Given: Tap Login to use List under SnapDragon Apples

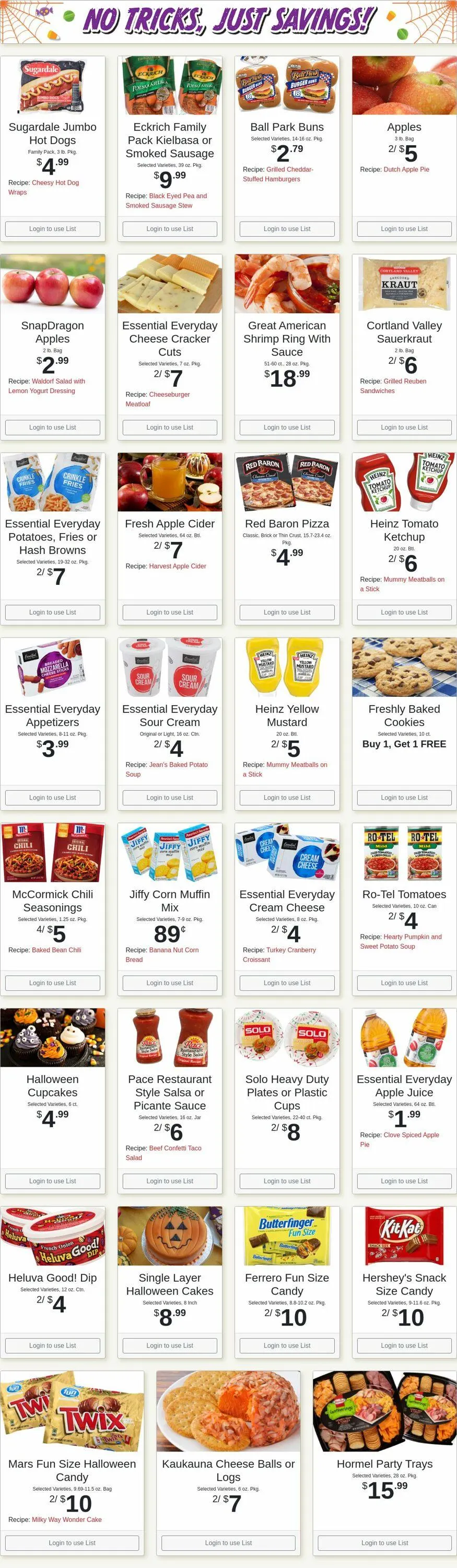Looking at the screenshot, I should coord(52,428).
